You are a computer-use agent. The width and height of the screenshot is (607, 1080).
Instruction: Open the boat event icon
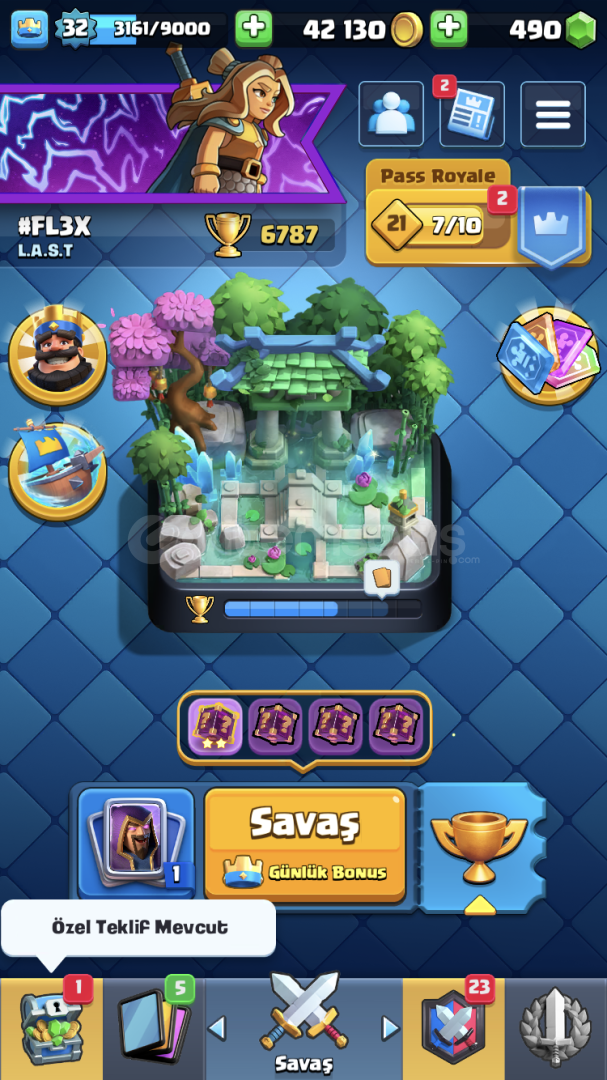tap(57, 470)
